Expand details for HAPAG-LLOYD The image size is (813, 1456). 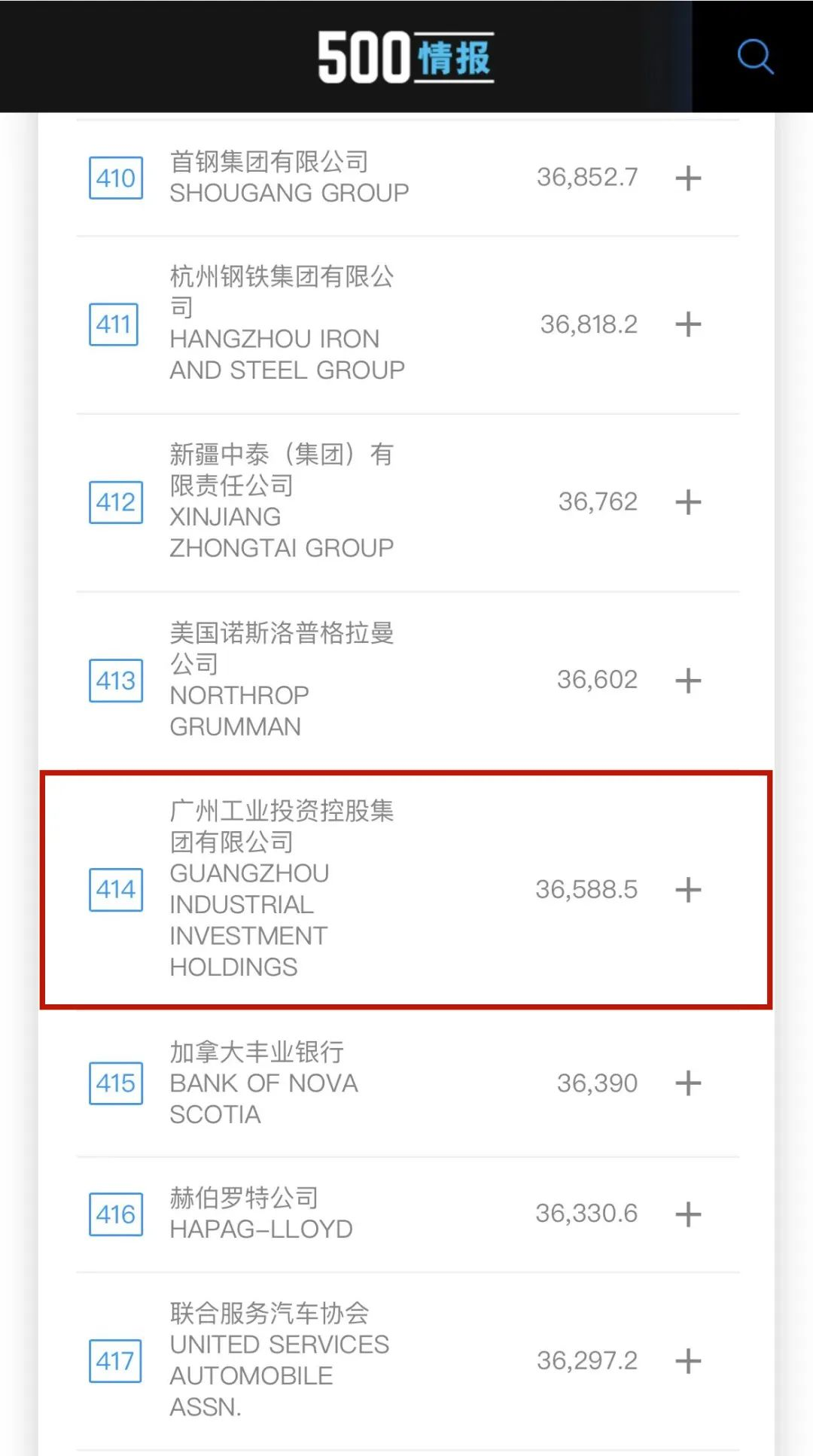tap(687, 1214)
